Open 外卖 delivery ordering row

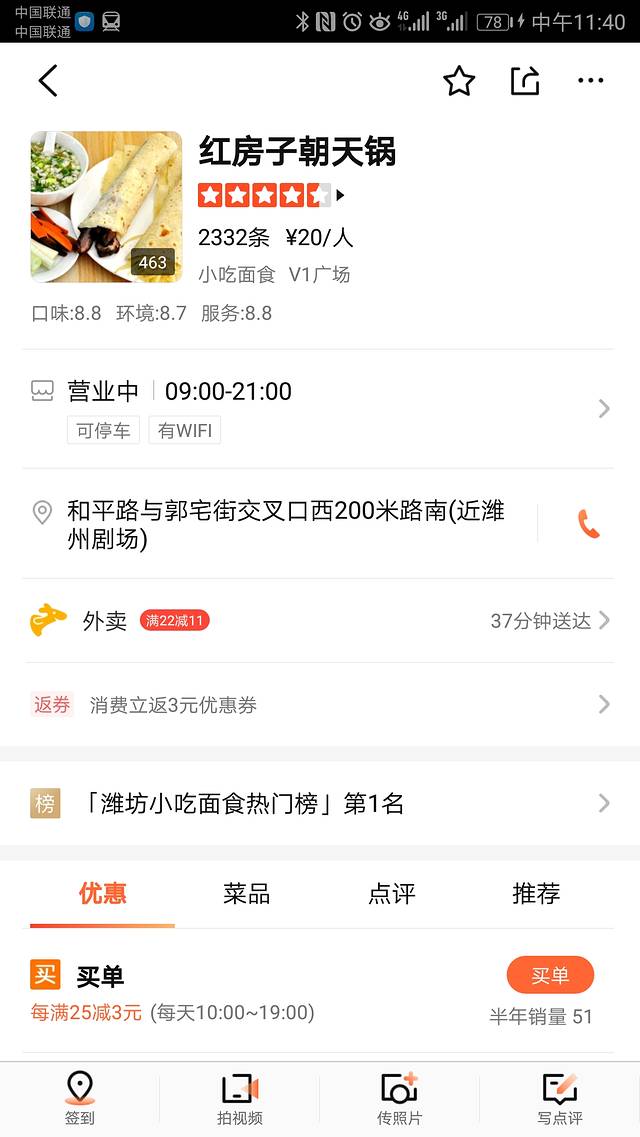[320, 621]
